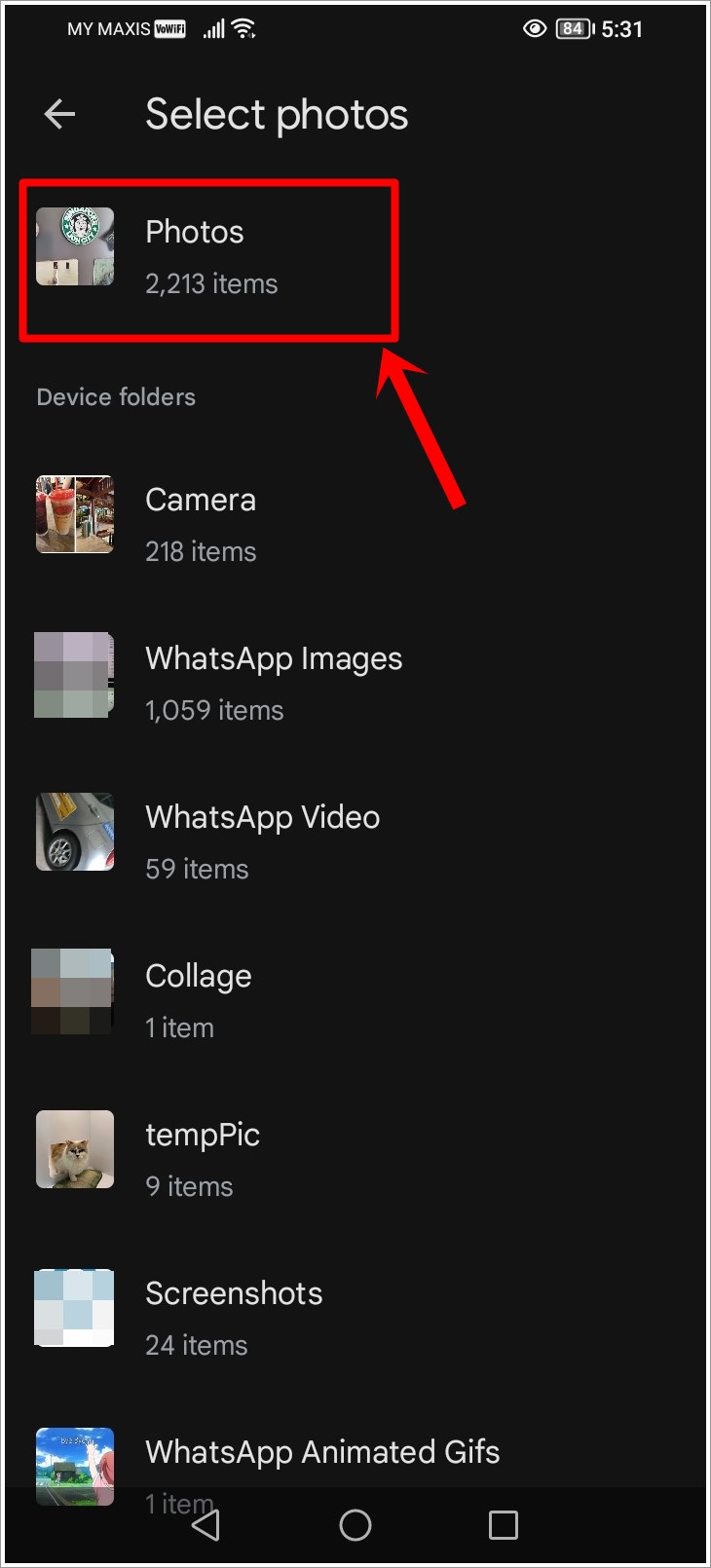
Task: Open the Photos album thumbnail
Action: click(x=75, y=246)
